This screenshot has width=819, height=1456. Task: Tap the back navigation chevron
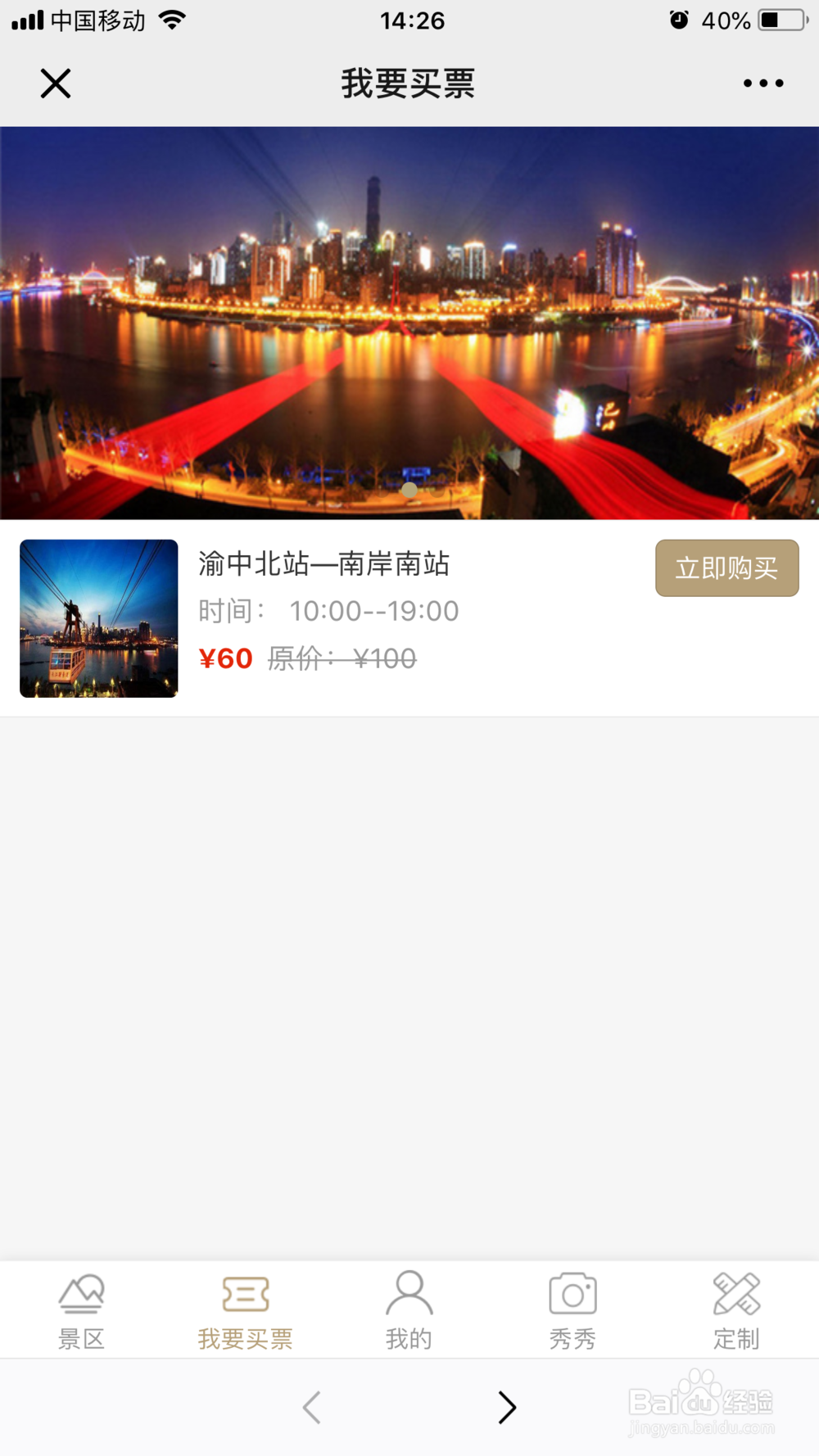click(x=311, y=1407)
